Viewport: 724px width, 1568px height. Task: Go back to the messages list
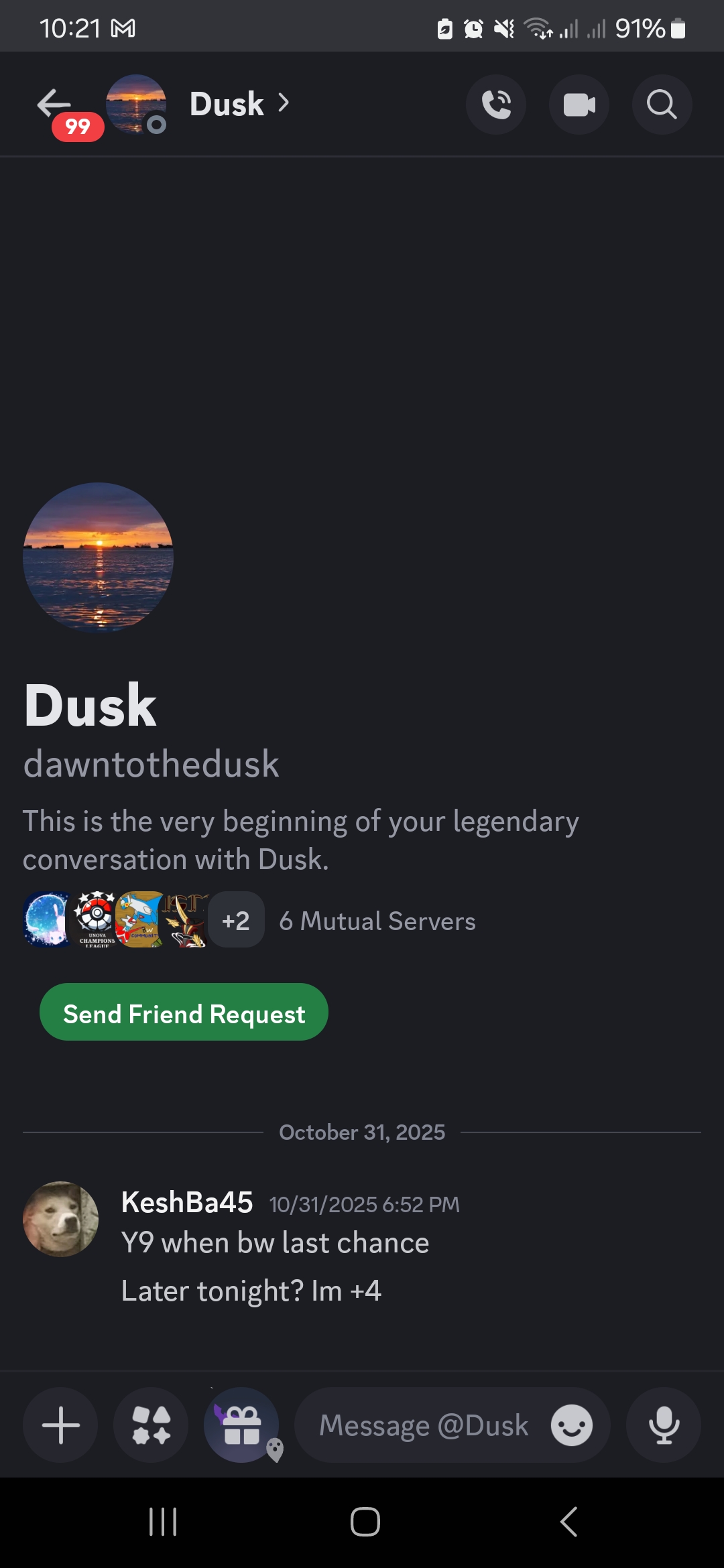54,105
